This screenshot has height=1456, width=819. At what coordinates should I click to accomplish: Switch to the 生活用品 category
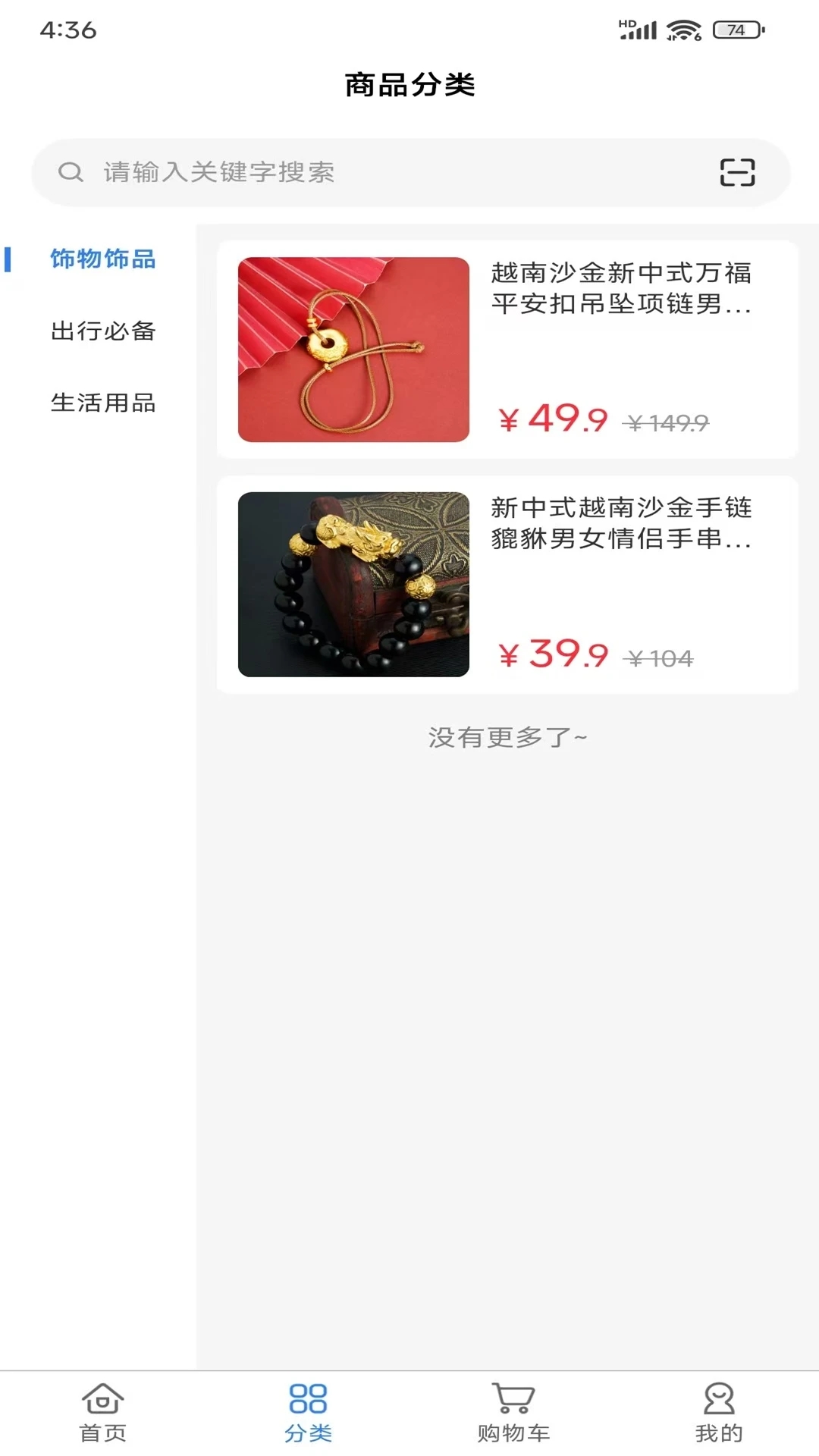tap(102, 404)
